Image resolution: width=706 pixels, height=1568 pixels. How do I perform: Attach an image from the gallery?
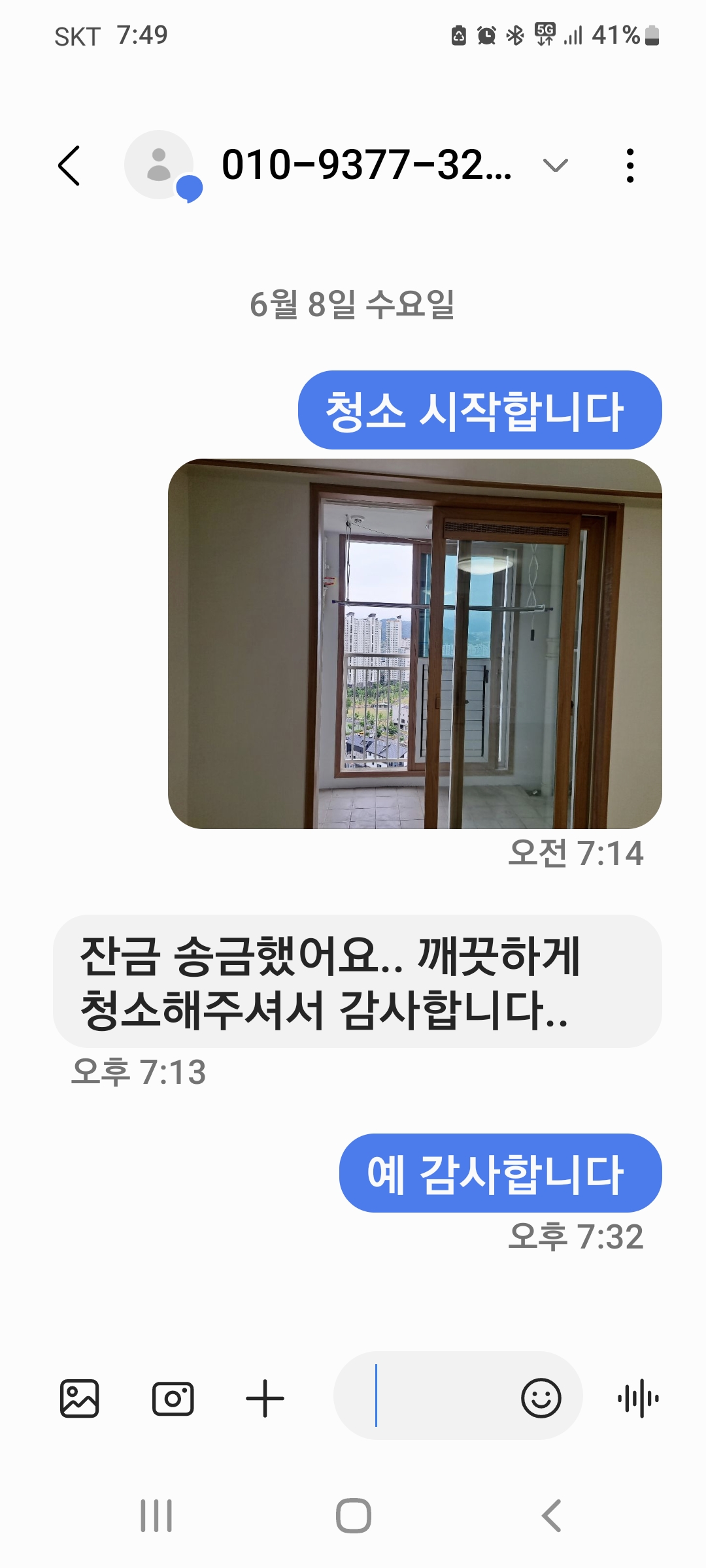click(x=79, y=1399)
